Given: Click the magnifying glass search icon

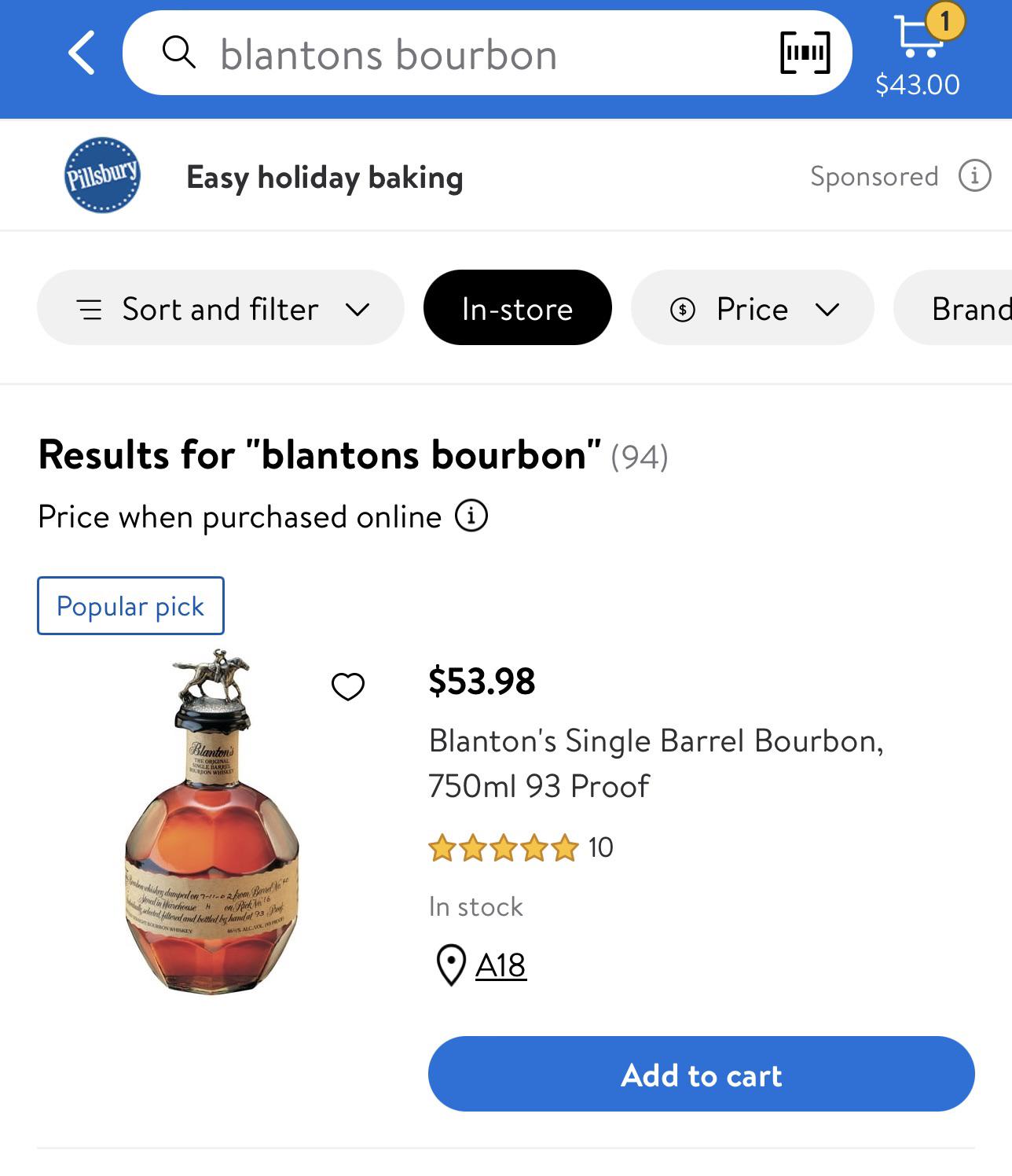Looking at the screenshot, I should (179, 54).
